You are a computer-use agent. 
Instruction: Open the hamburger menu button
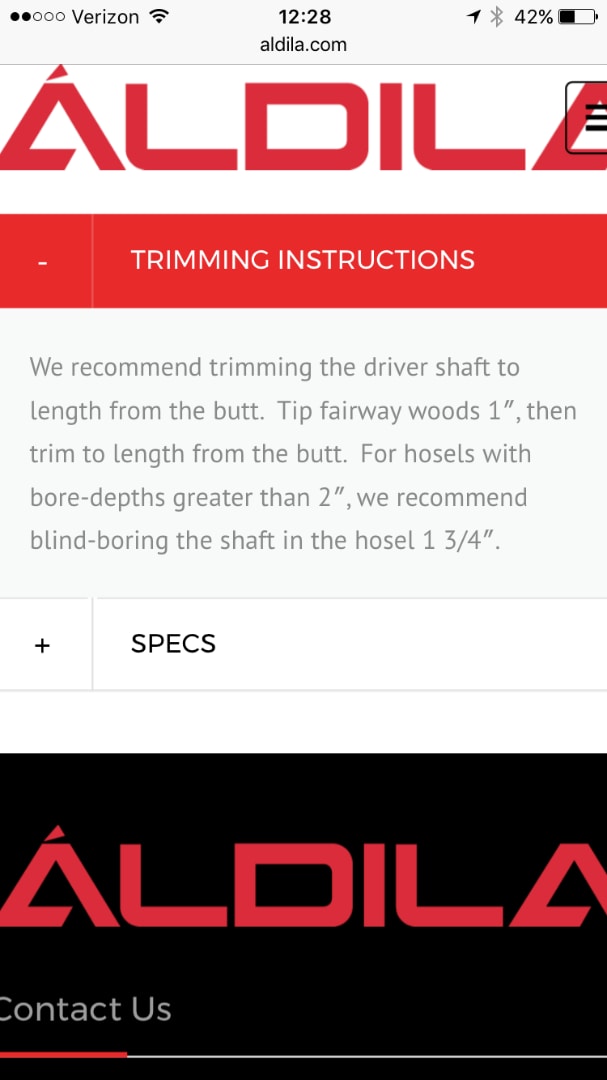592,118
